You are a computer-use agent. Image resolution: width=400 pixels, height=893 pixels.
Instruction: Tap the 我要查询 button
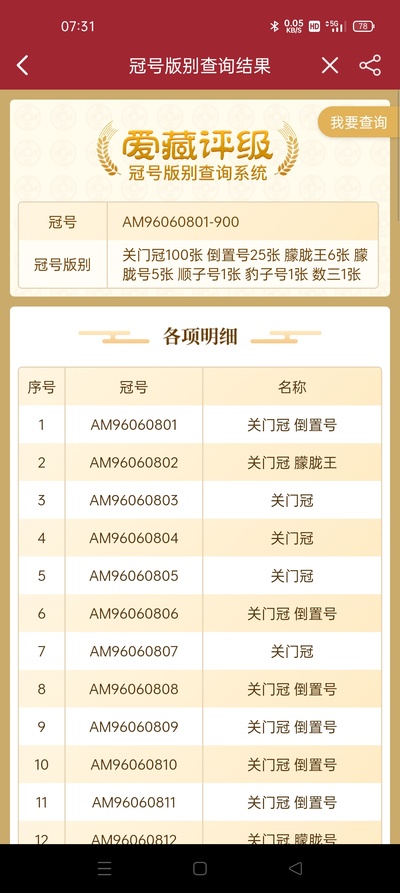(358, 122)
